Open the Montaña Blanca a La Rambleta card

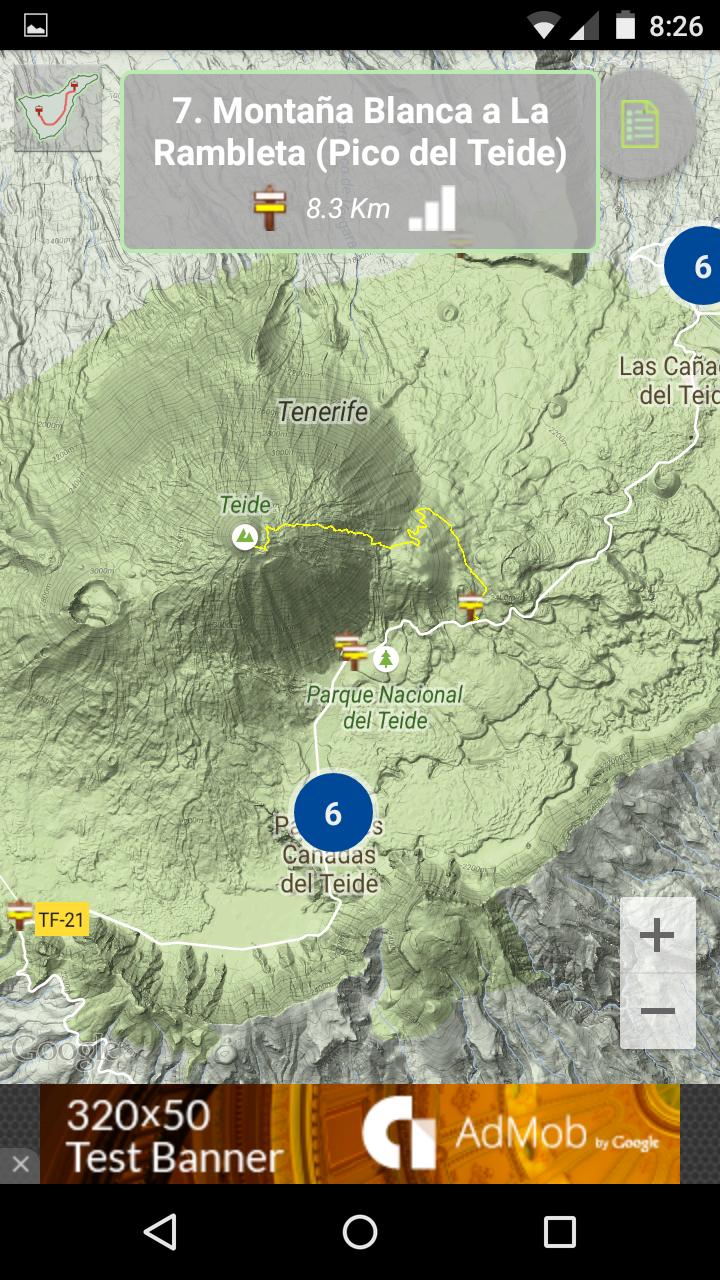click(x=360, y=161)
